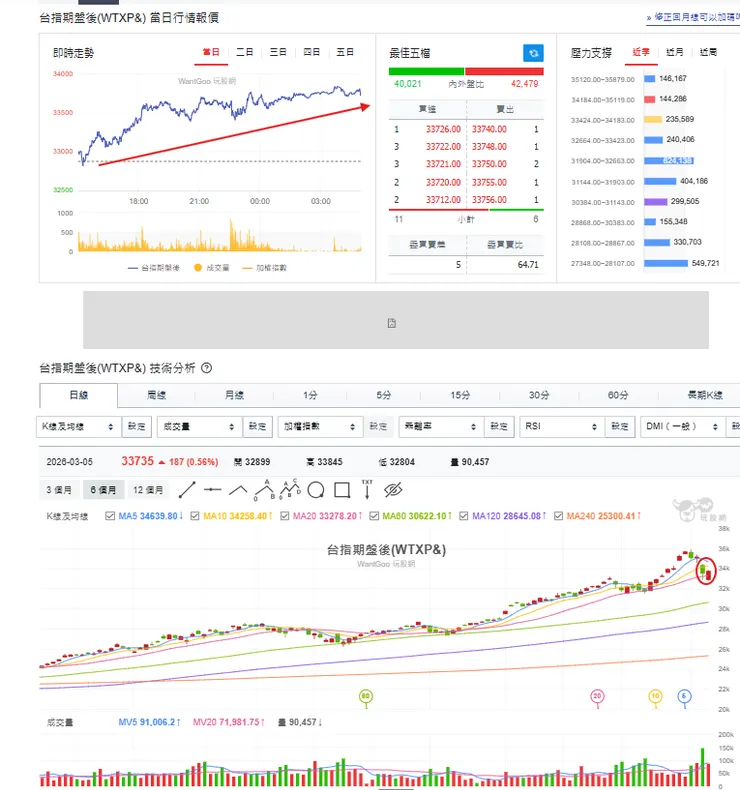The image size is (740, 790).
Task: Select the rectangle drawing tool
Action: coord(342,489)
